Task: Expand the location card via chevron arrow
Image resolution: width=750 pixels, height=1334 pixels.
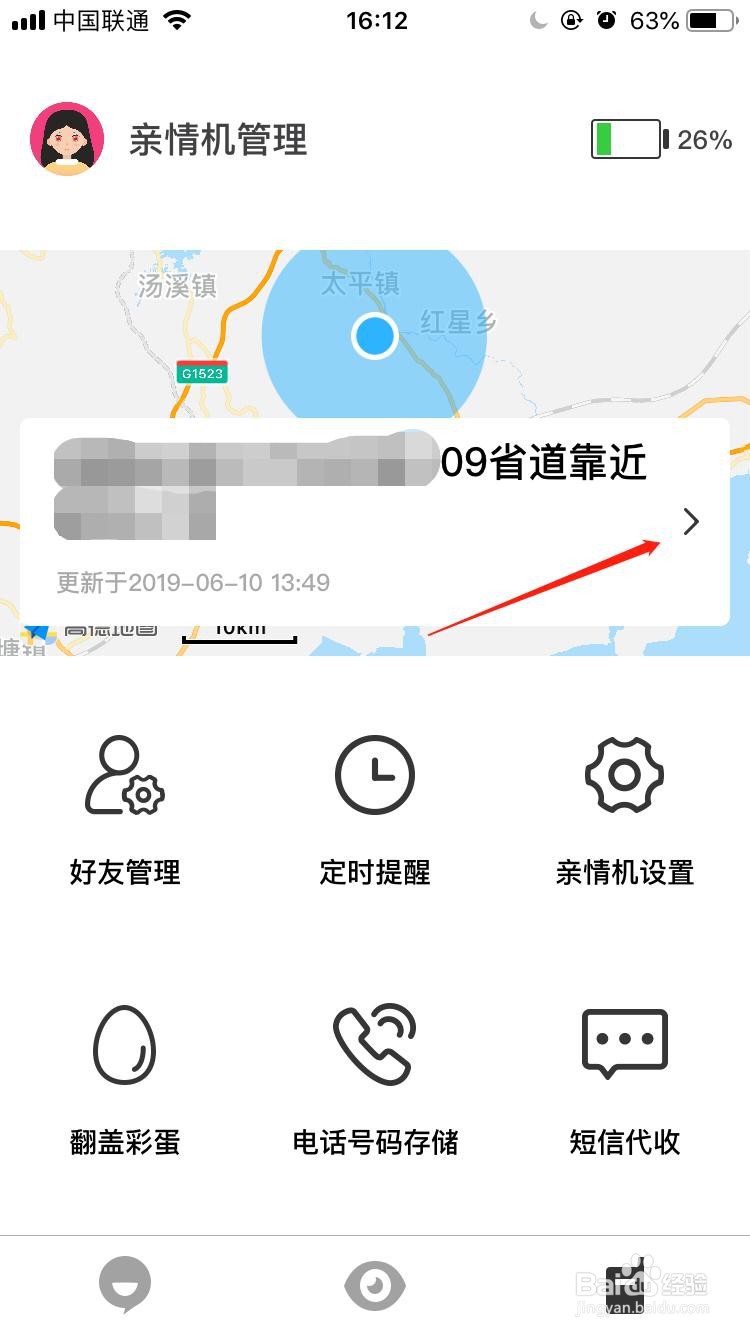Action: pos(690,522)
